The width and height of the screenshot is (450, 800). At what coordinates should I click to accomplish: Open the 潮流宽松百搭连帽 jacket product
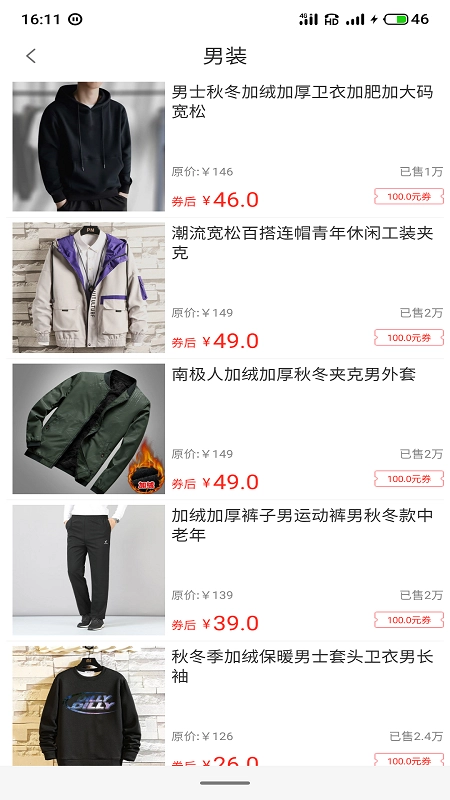[225, 288]
